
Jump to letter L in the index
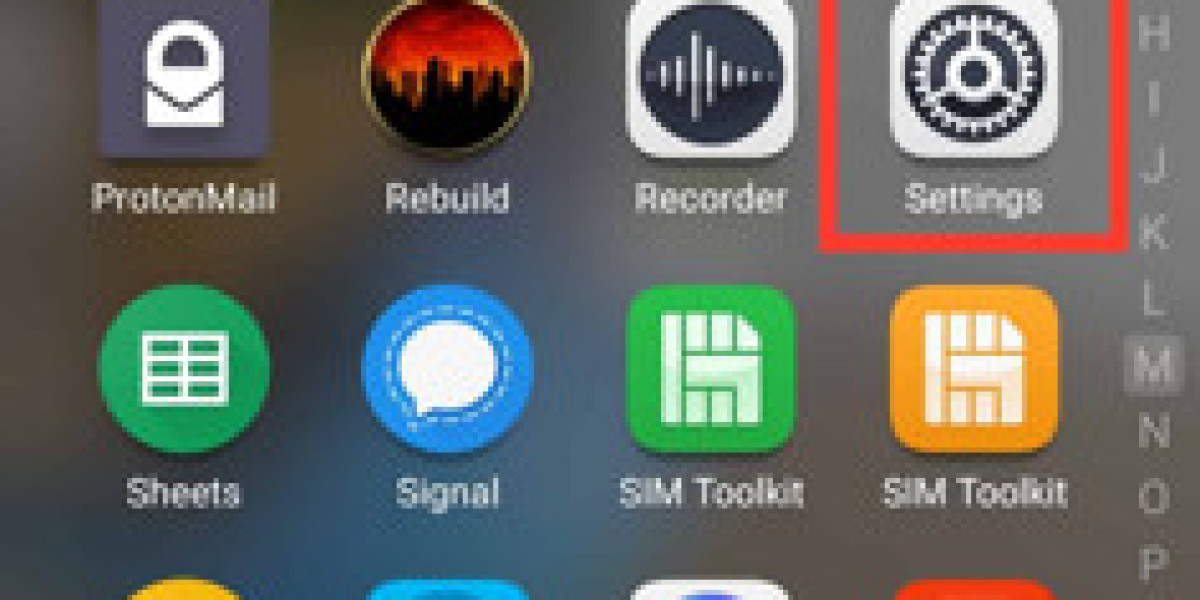tap(1154, 300)
